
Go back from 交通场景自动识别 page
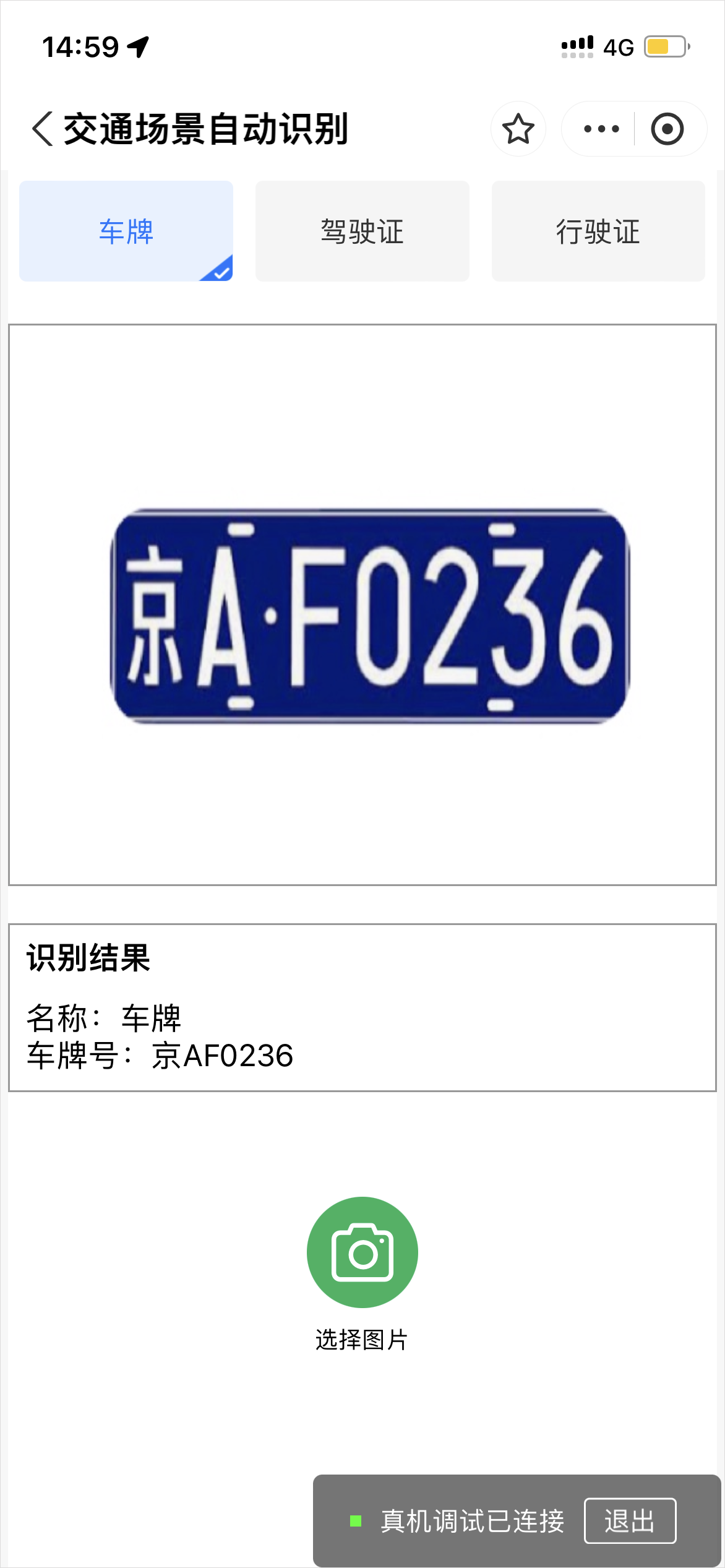point(42,129)
